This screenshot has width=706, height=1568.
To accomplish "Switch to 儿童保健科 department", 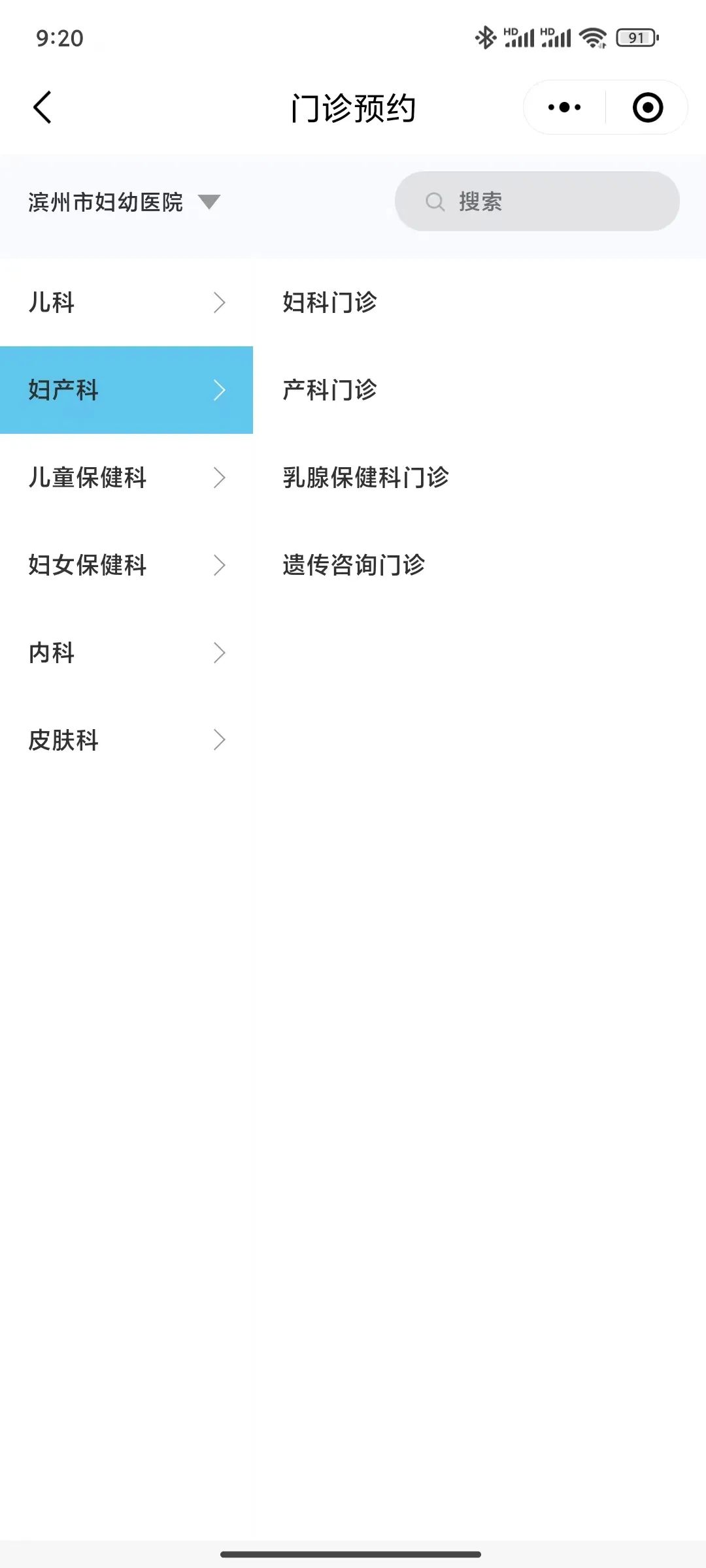I will (x=126, y=478).
